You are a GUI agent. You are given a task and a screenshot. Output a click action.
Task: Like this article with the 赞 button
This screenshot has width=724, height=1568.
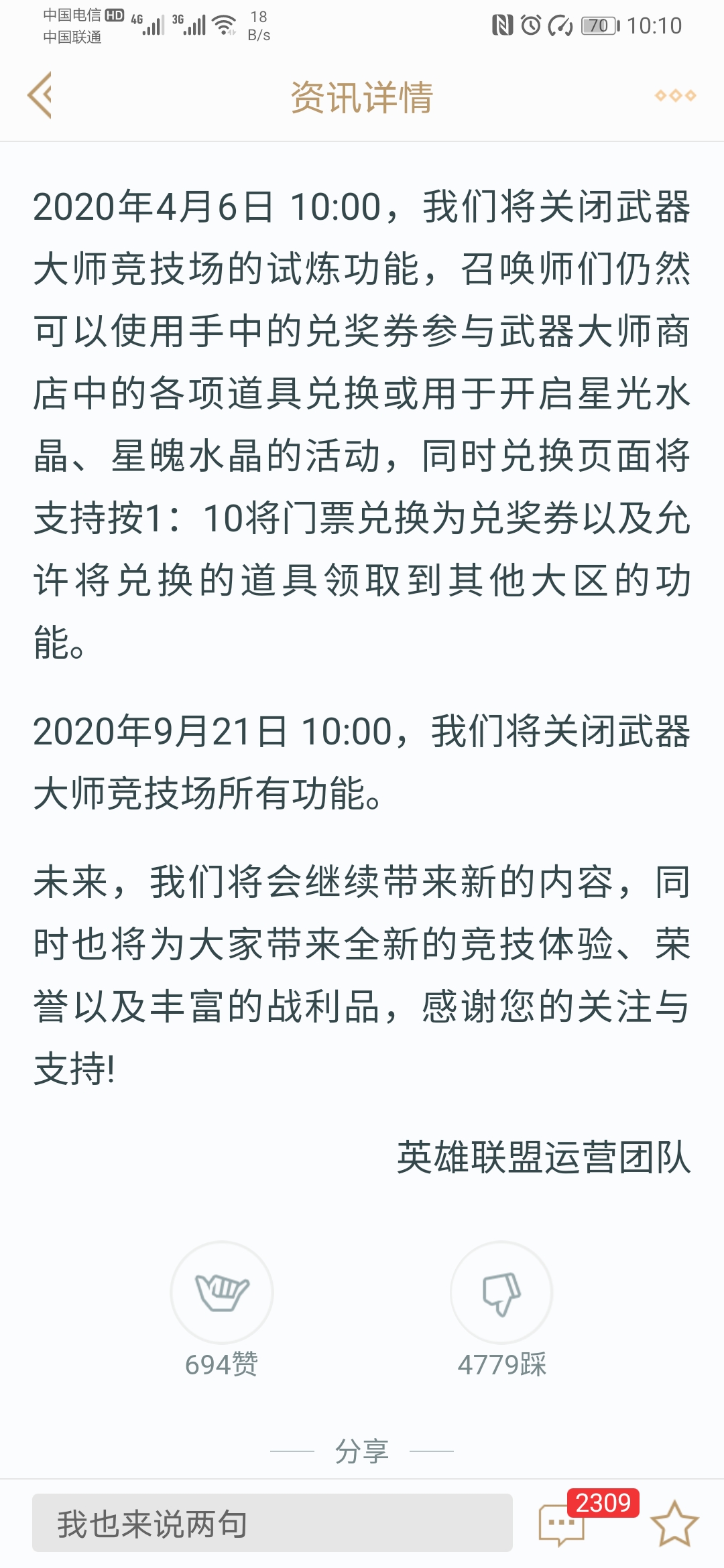click(222, 1293)
